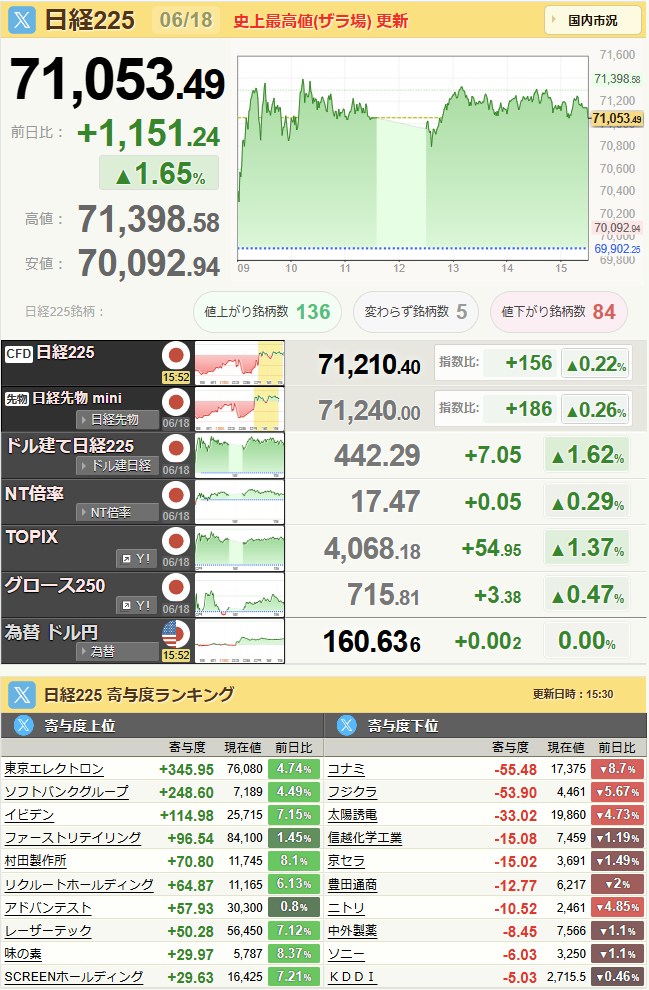Open the ドル建て日経 link
Screen dimensions: 649x990
pyautogui.click(x=117, y=465)
